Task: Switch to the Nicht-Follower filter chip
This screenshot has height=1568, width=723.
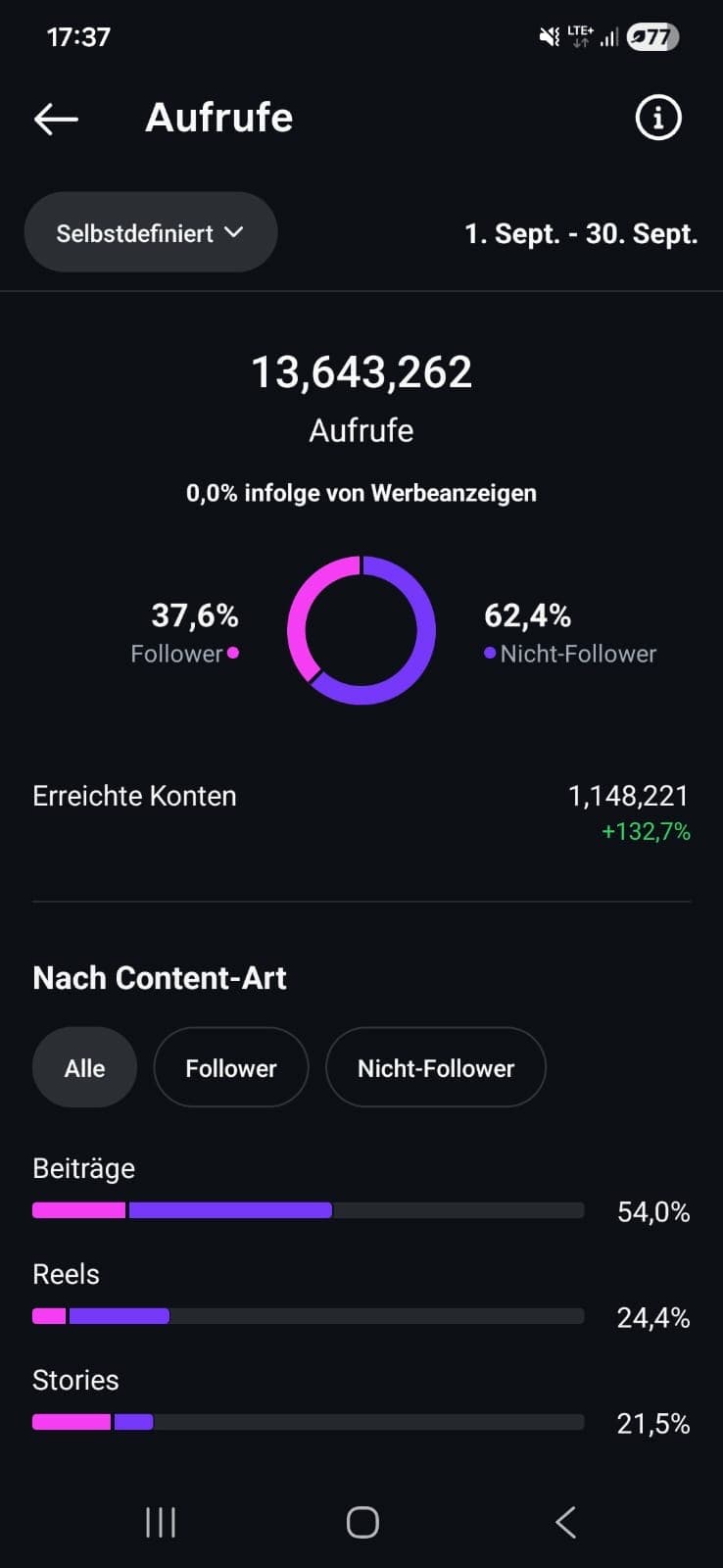Action: tap(435, 1067)
